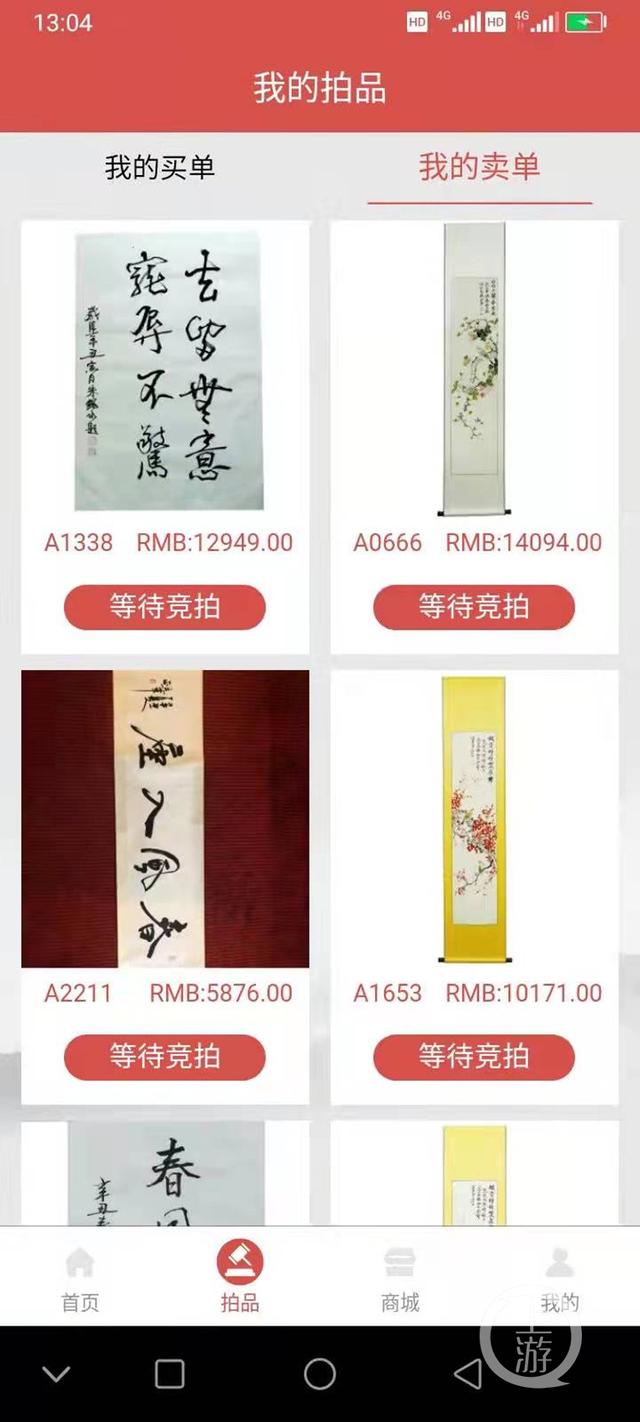Switch to the 商城 mall tab
640x1422 pixels.
(x=400, y=1278)
